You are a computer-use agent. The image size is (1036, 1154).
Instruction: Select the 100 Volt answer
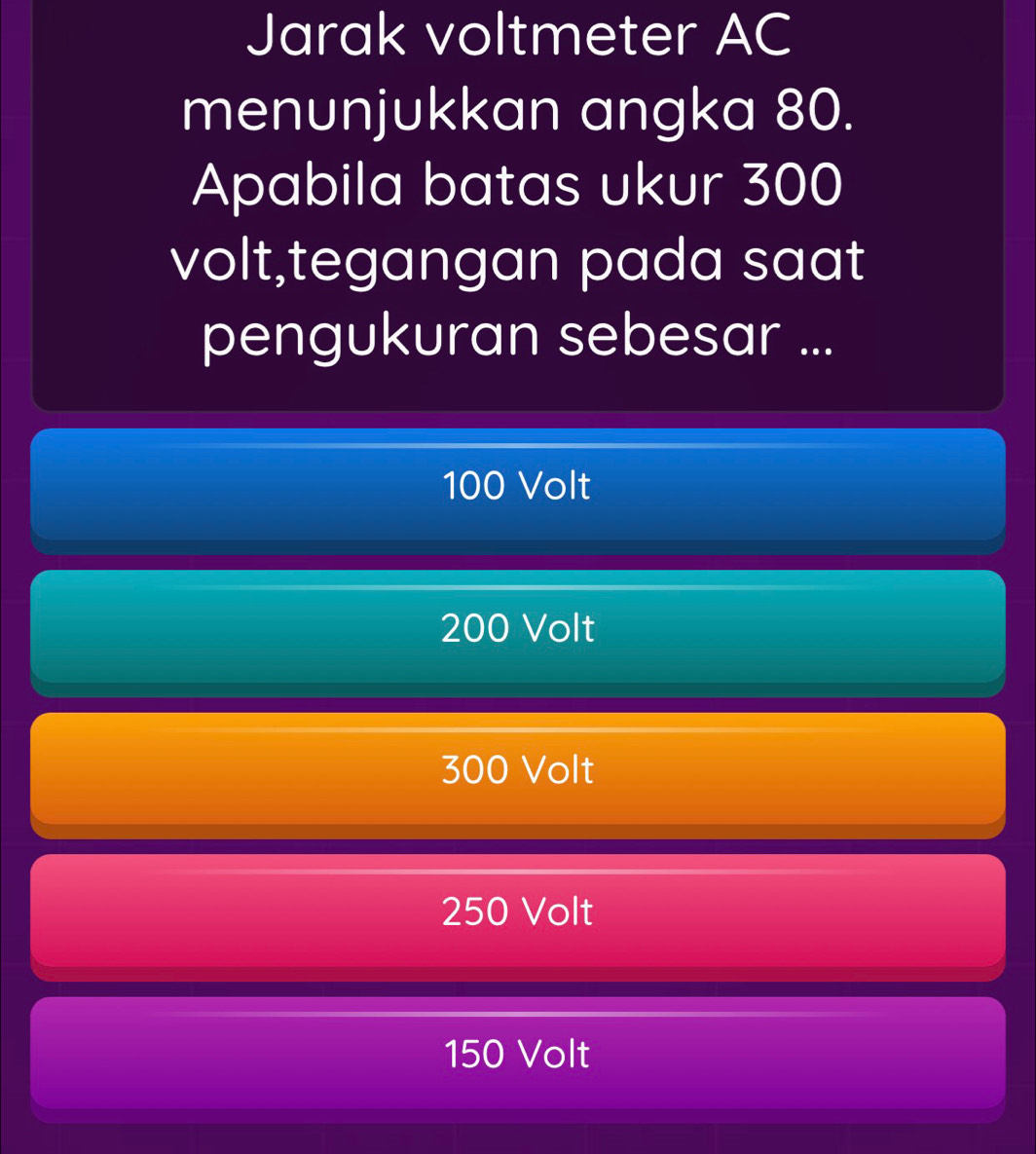[517, 486]
